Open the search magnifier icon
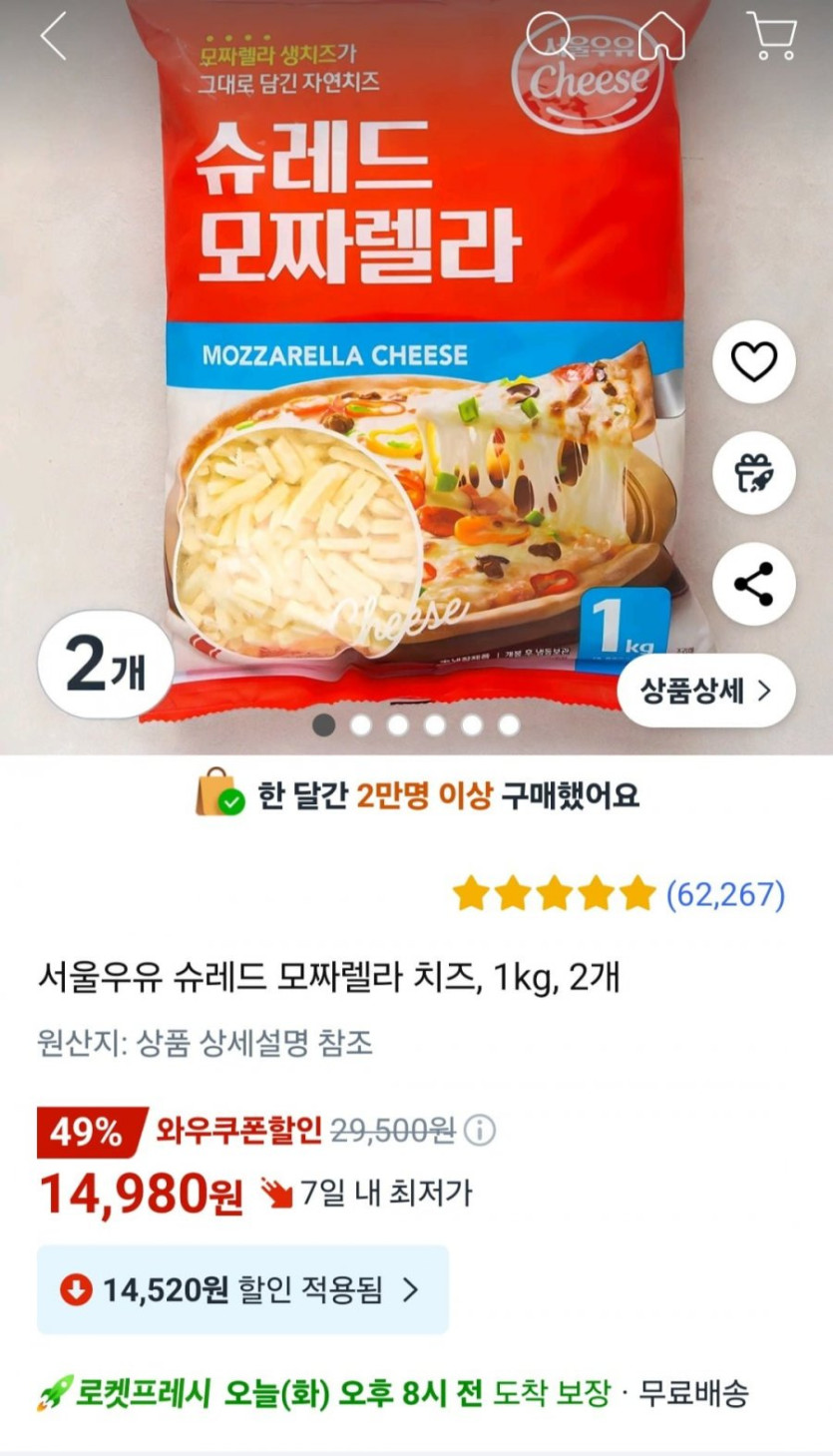Viewport: 833px width, 1456px height. (x=548, y=36)
